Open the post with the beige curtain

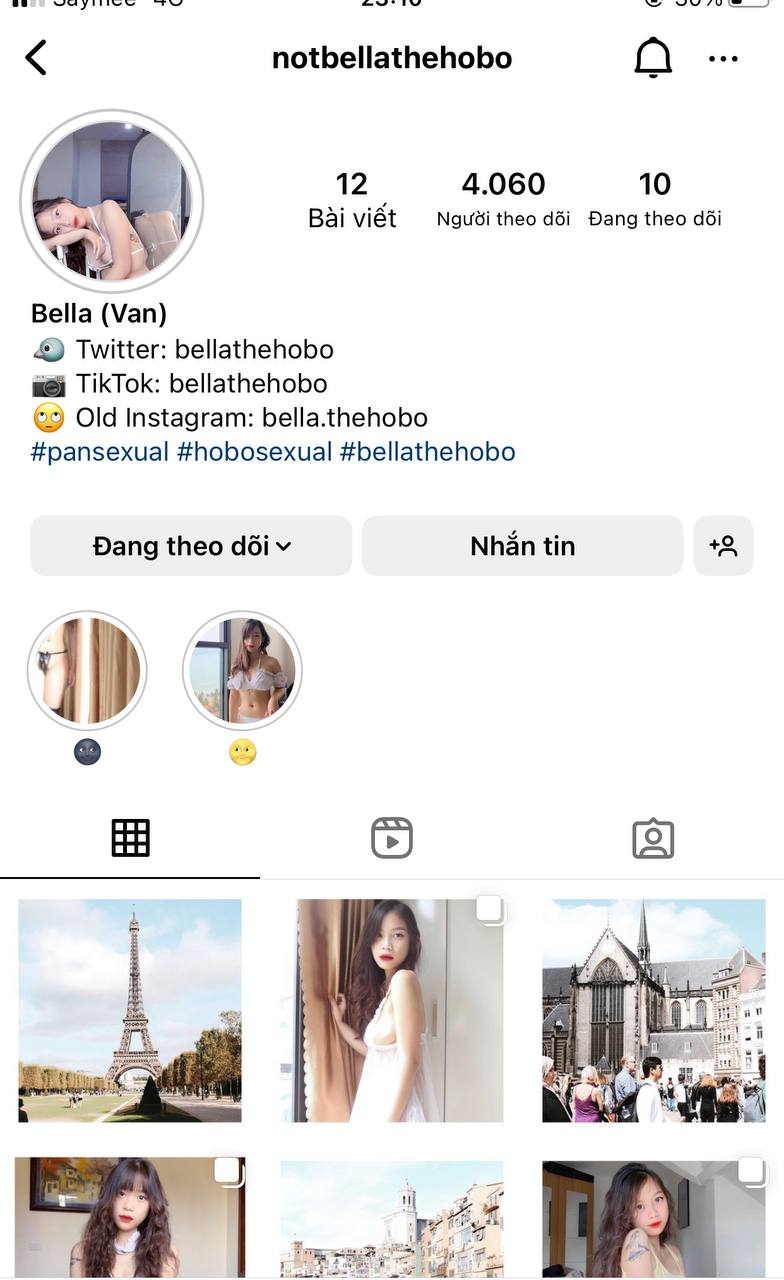pos(400,1010)
